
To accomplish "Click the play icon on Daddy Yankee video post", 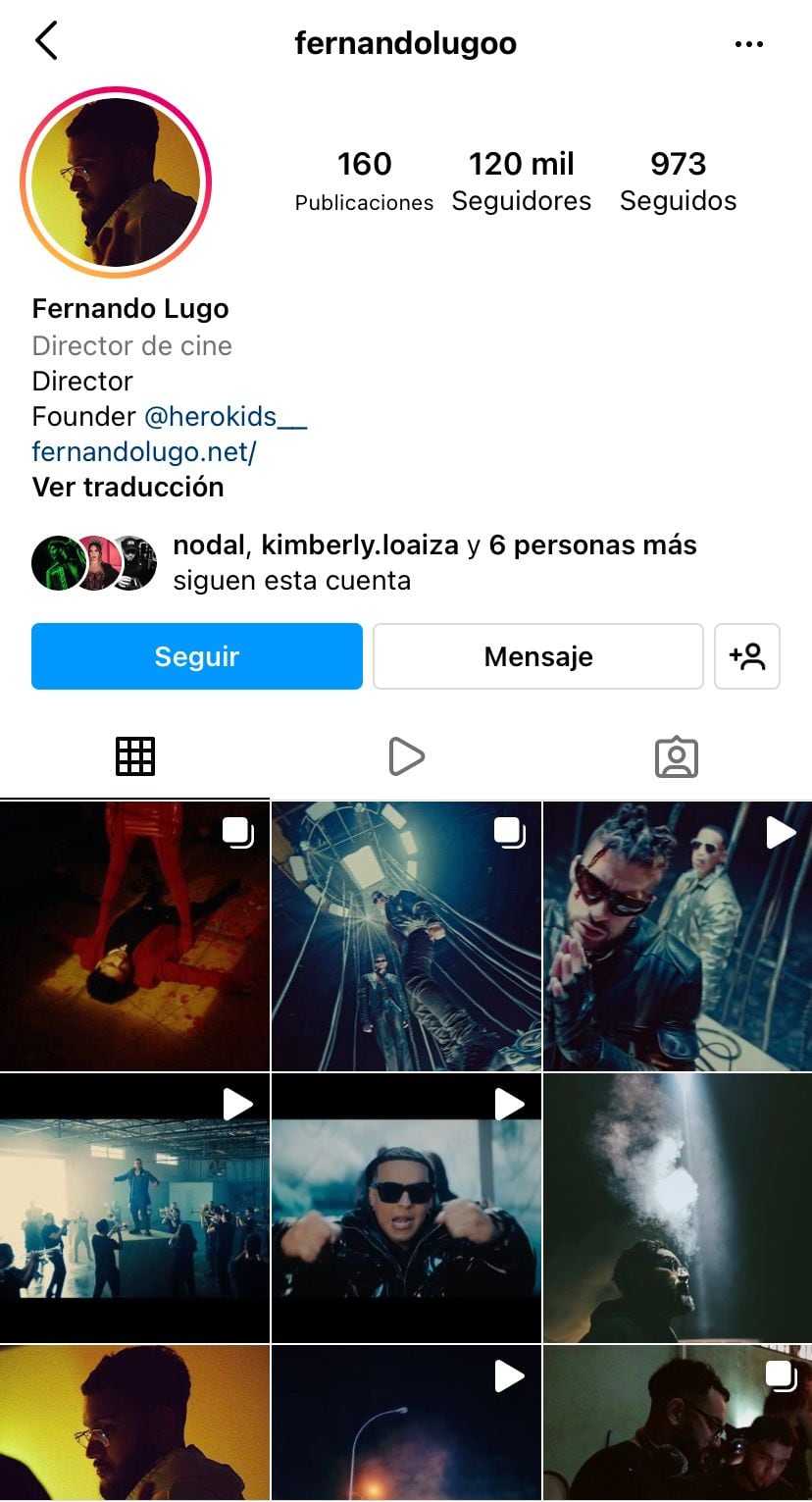I will click(507, 1103).
